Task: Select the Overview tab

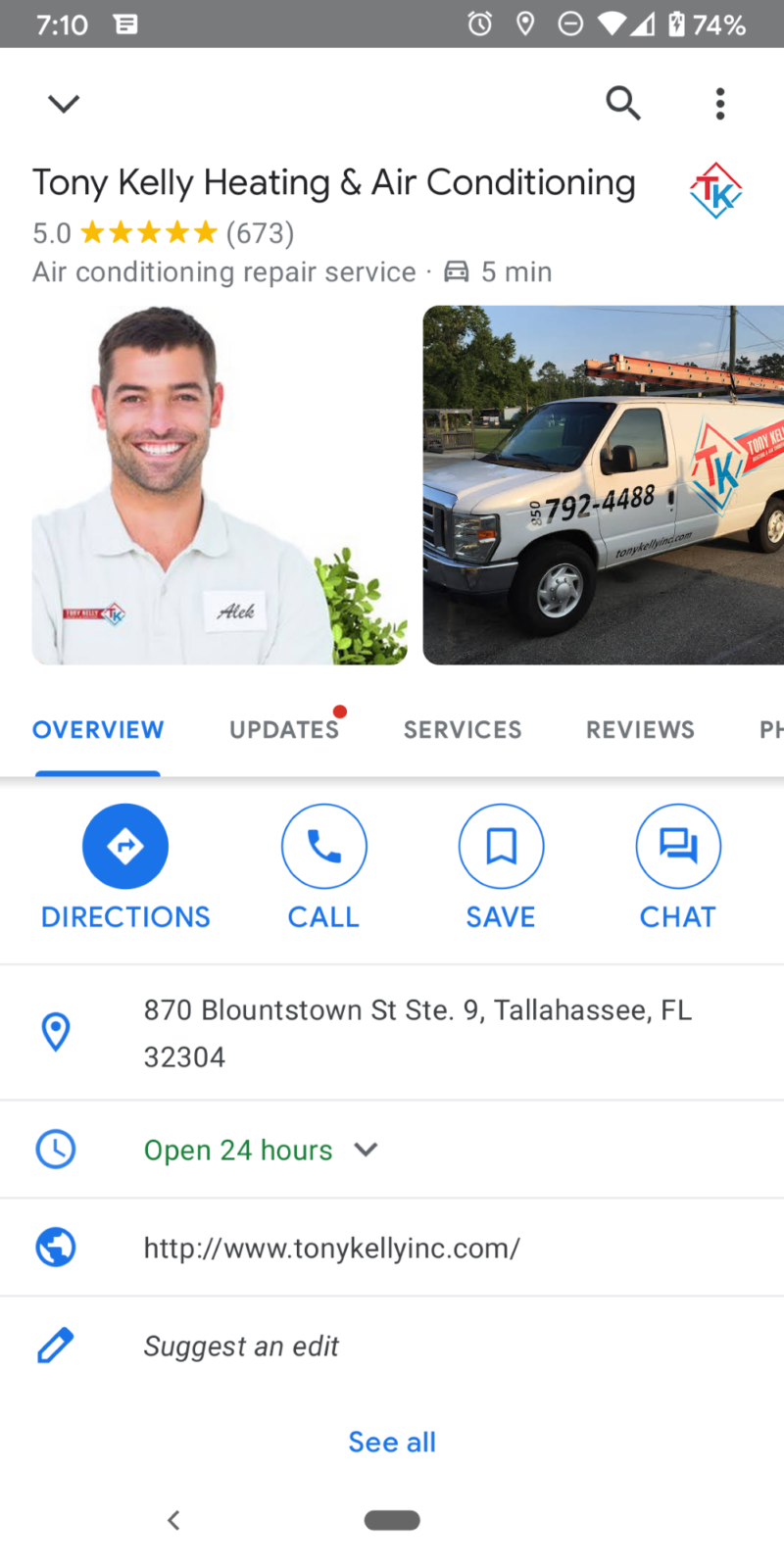Action: [x=98, y=729]
